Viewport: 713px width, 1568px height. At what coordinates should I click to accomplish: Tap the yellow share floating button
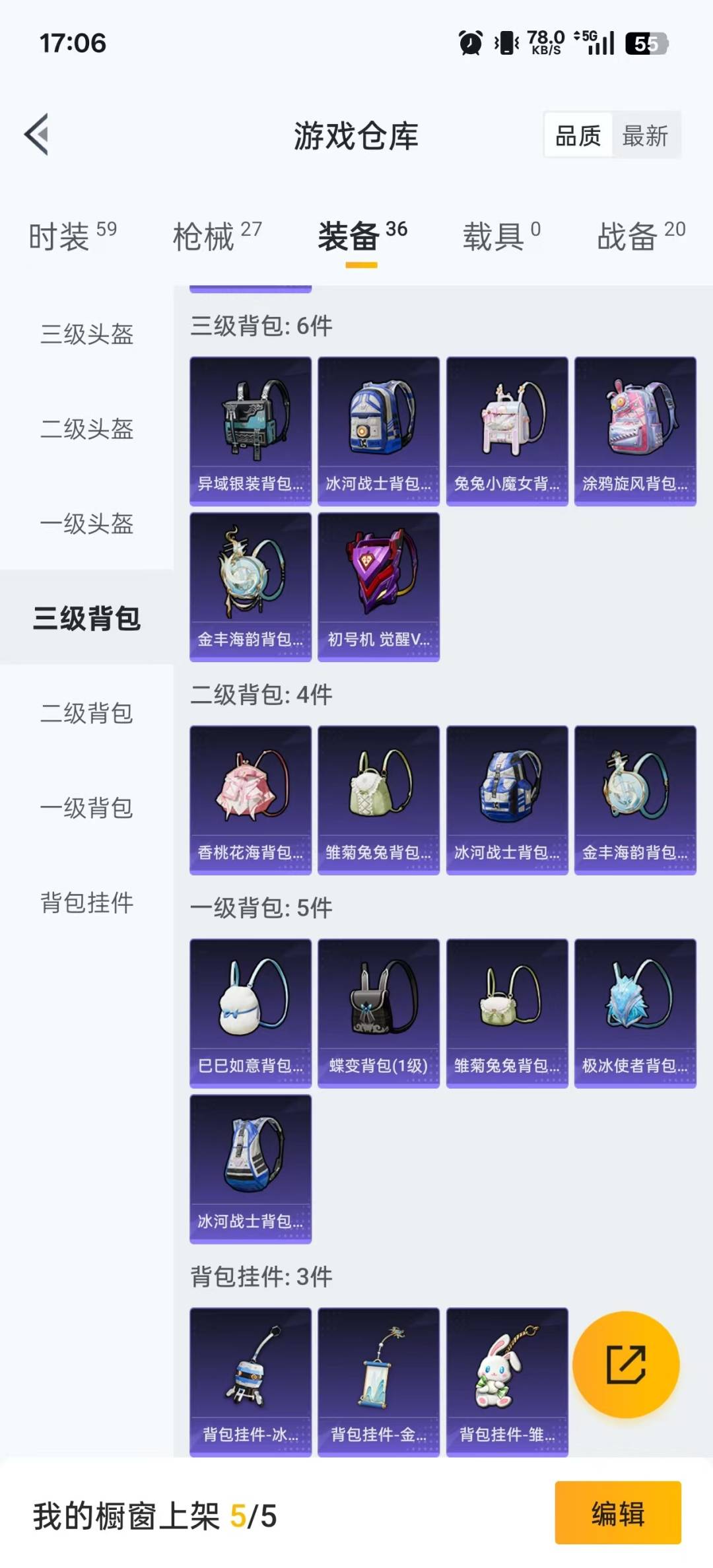pyautogui.click(x=626, y=1365)
